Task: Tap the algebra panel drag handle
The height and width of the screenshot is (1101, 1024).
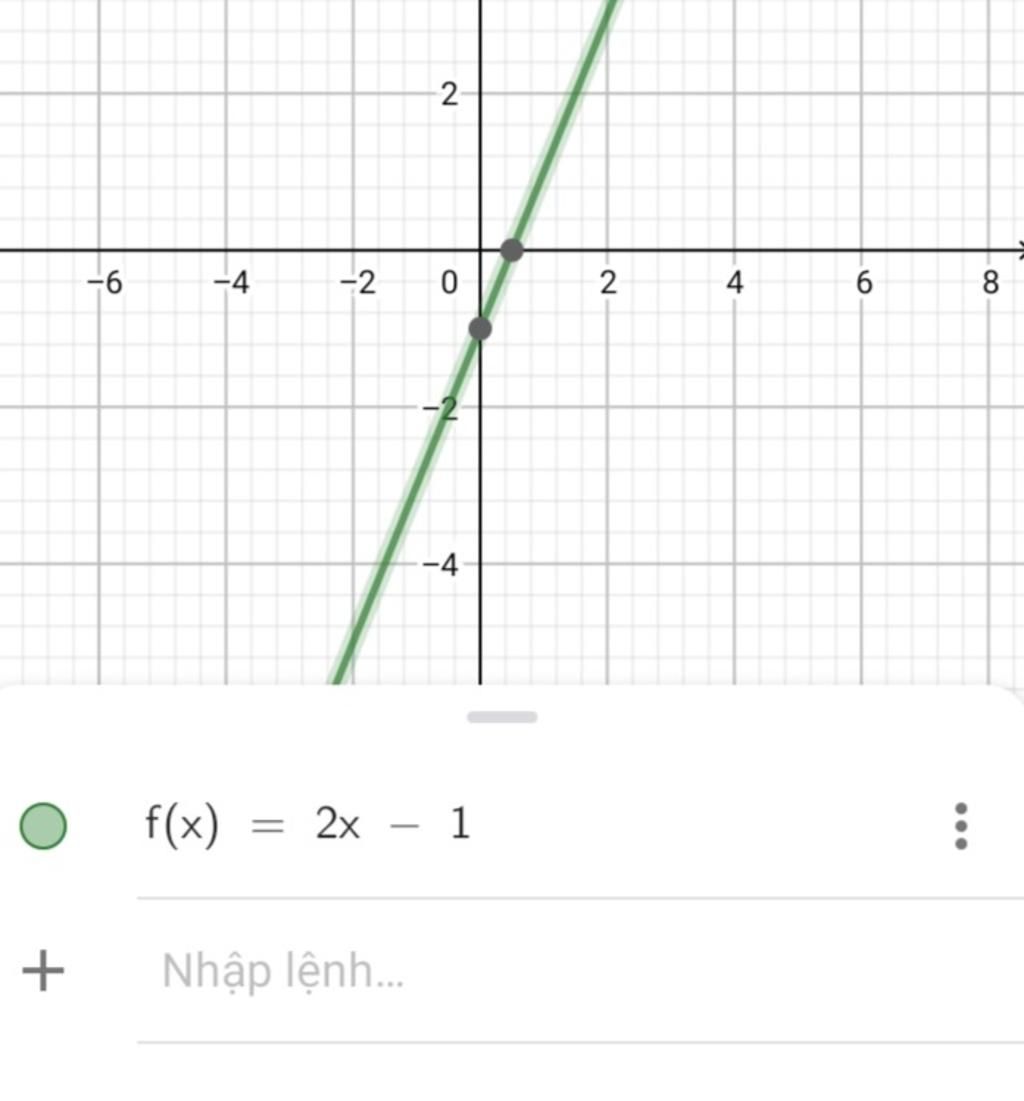Action: point(502,717)
